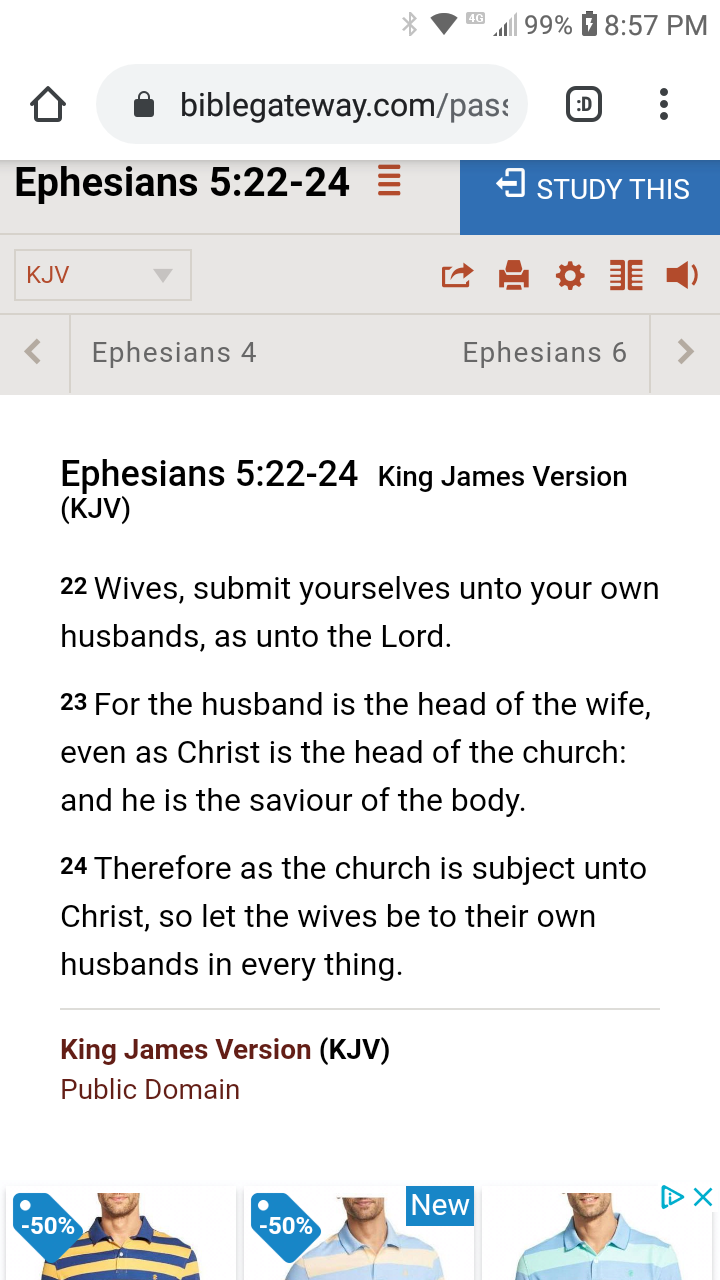The width and height of the screenshot is (720, 1280).
Task: Open the browser tab switcher
Action: click(x=584, y=105)
